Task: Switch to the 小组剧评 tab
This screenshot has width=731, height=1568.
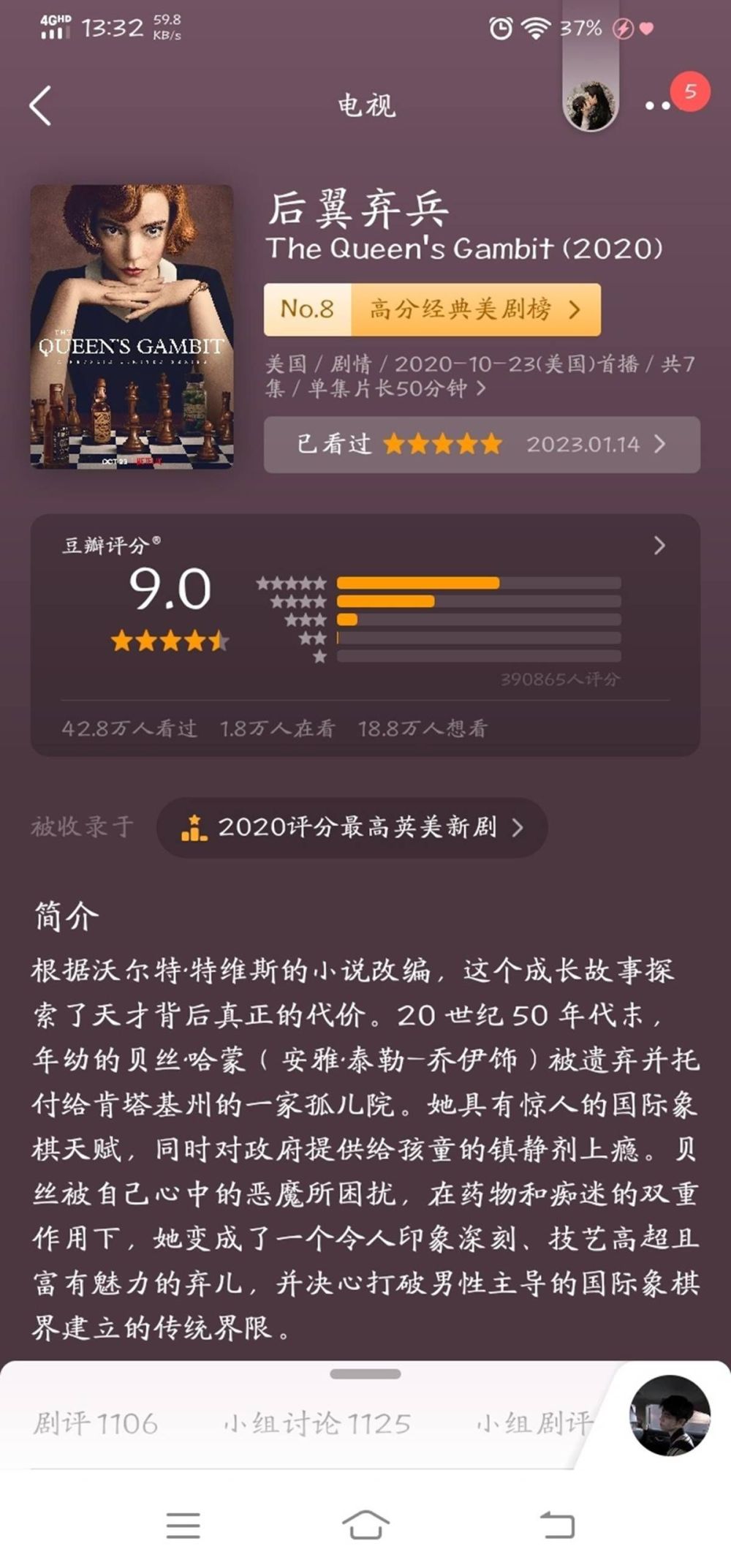Action: (x=535, y=1423)
